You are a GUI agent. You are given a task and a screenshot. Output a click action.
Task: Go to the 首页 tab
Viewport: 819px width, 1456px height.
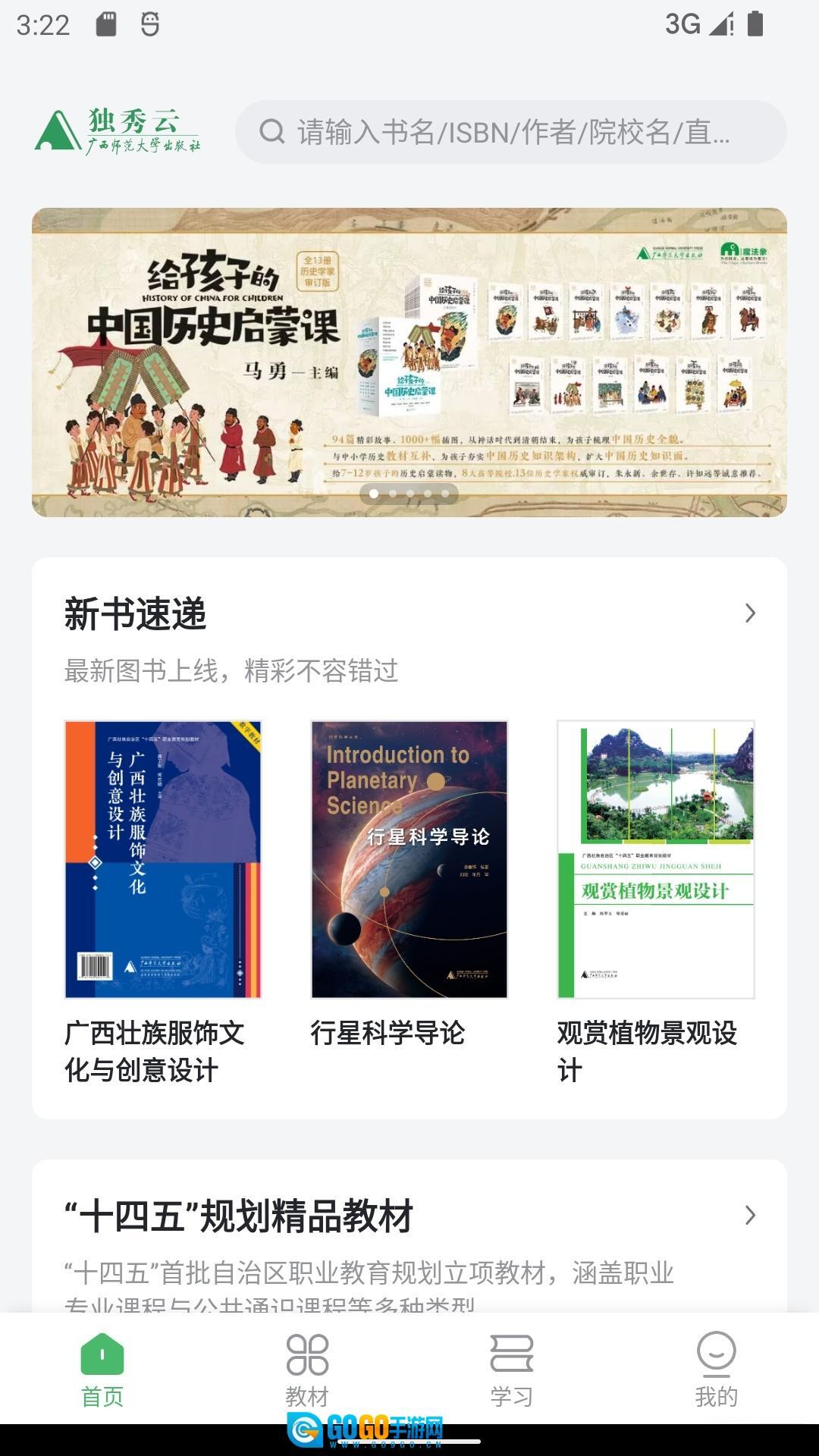102,1369
